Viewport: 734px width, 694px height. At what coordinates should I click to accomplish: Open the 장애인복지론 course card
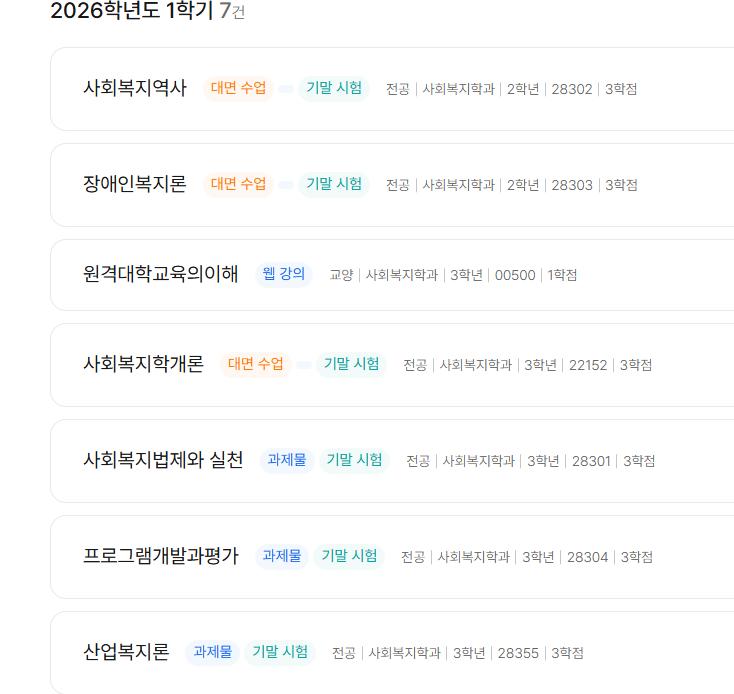(x=135, y=184)
